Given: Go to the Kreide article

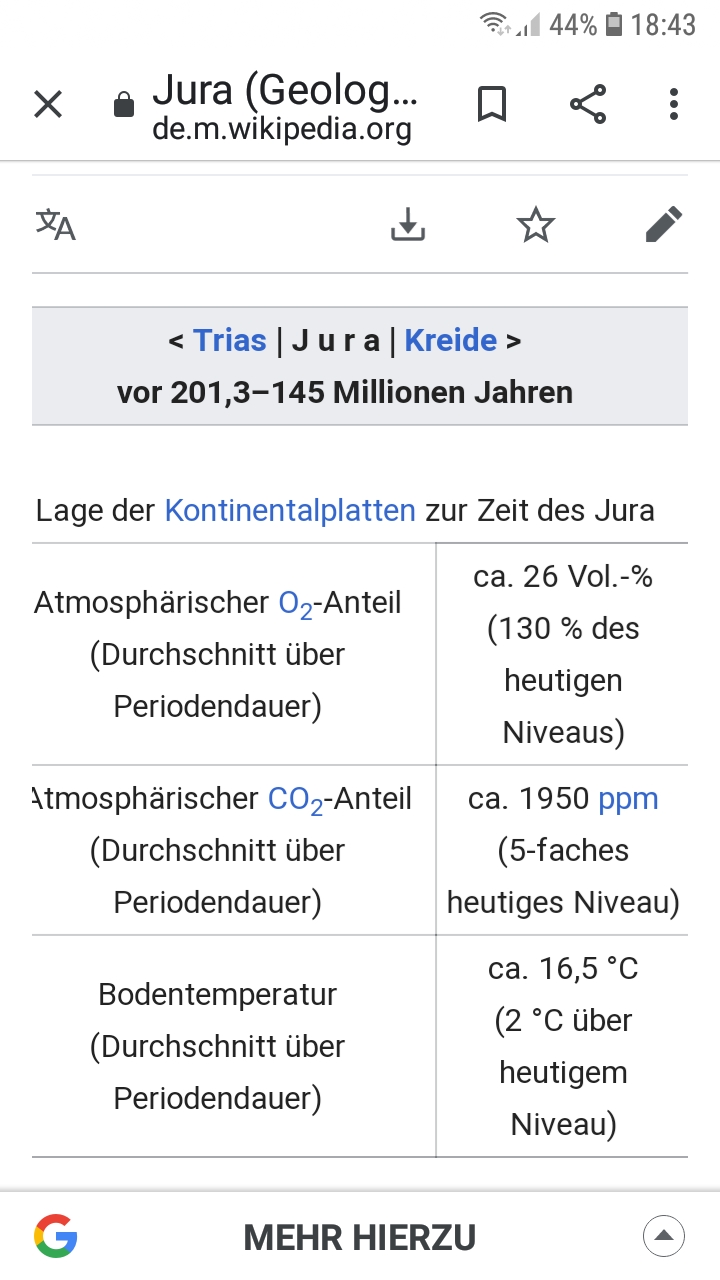Looking at the screenshot, I should (x=450, y=340).
